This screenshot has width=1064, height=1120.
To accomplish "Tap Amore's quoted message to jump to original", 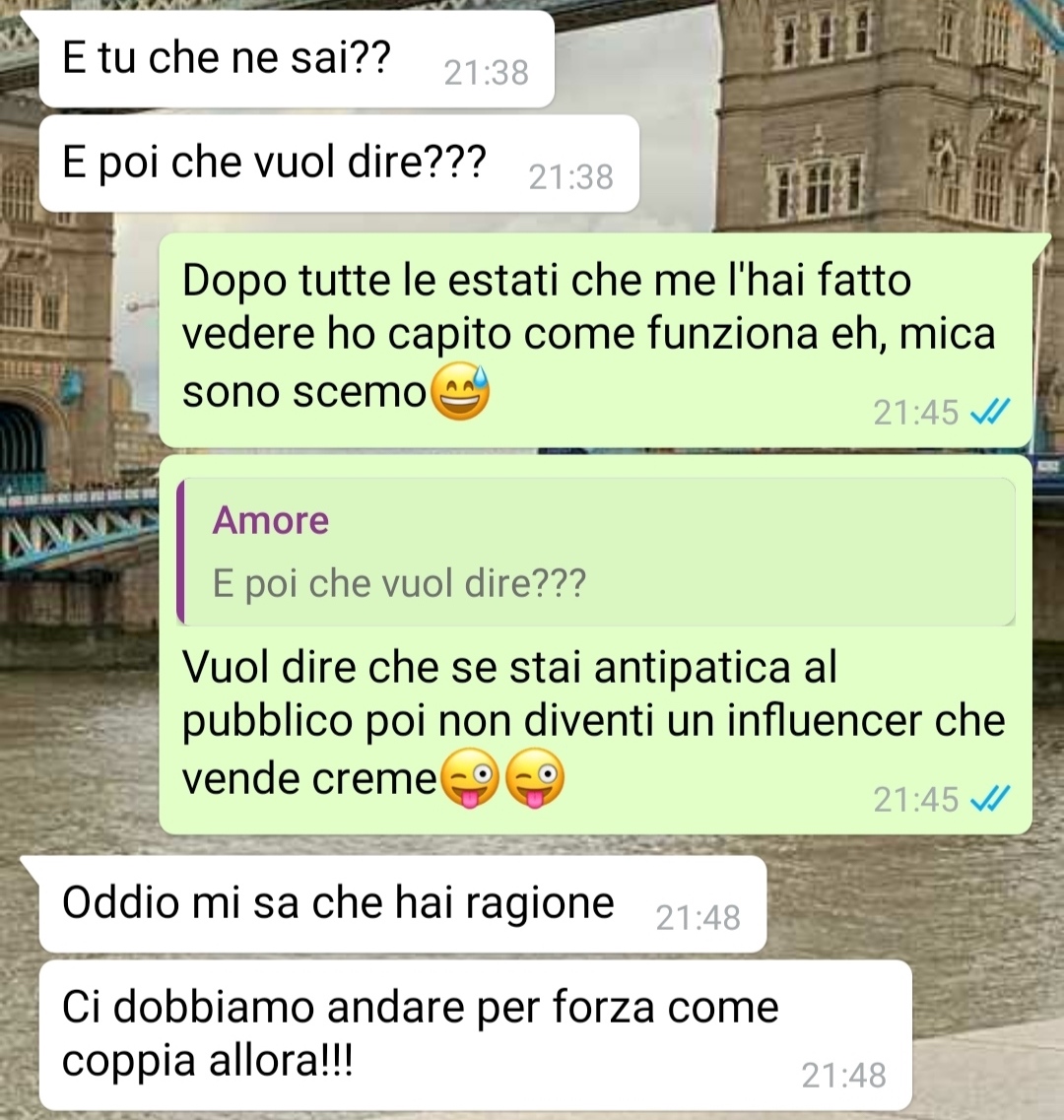I will click(x=595, y=553).
